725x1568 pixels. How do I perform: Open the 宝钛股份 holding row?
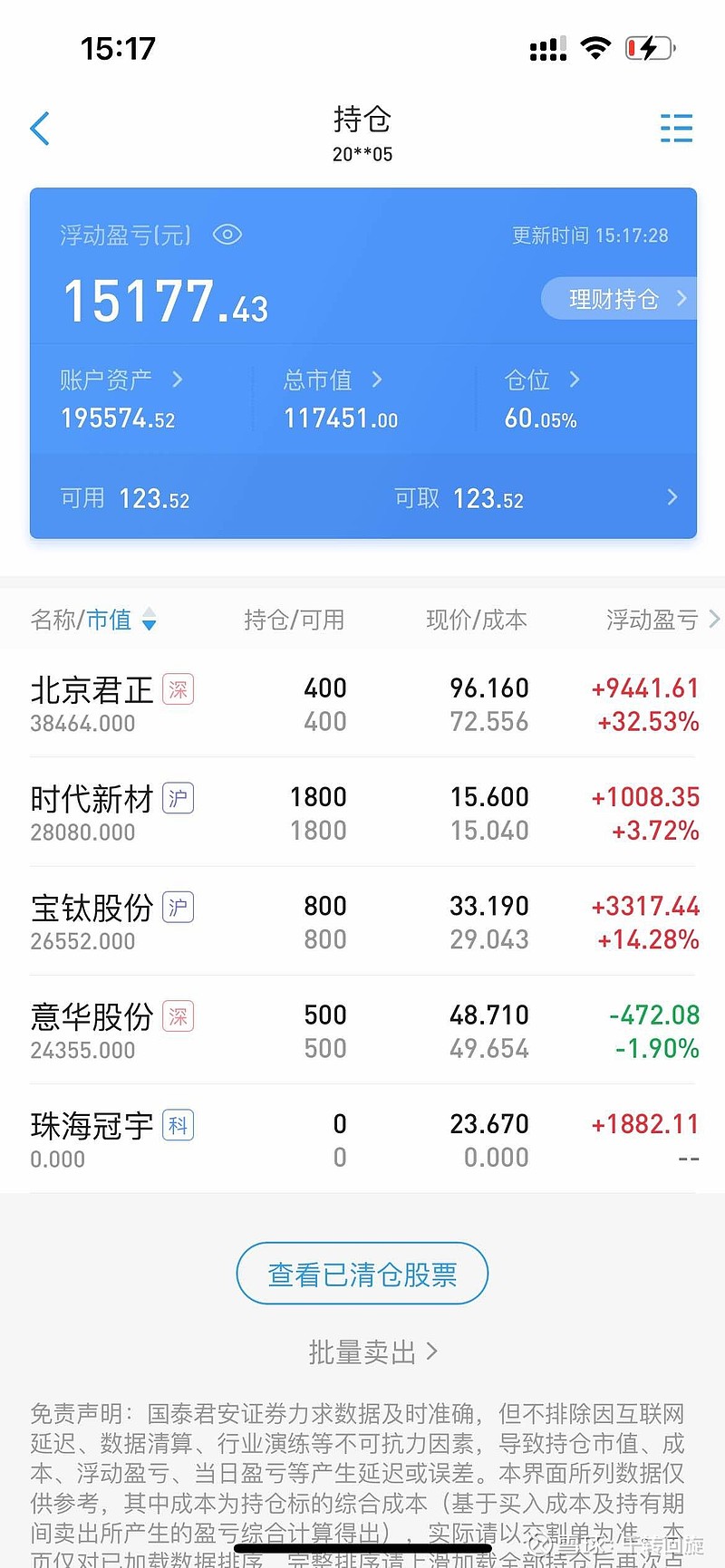click(362, 921)
